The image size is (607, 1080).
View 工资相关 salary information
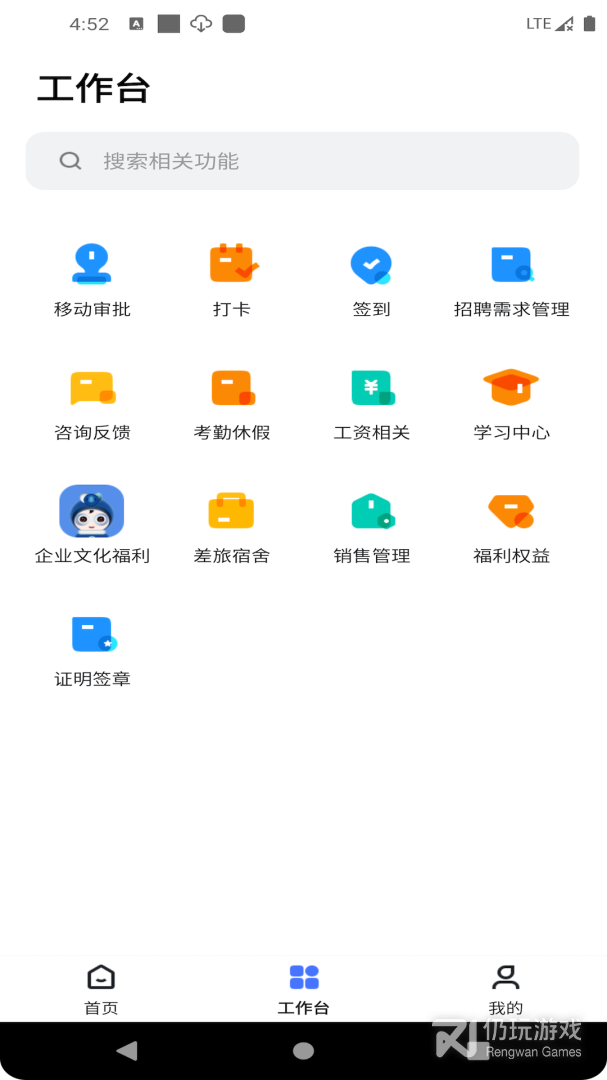371,388
